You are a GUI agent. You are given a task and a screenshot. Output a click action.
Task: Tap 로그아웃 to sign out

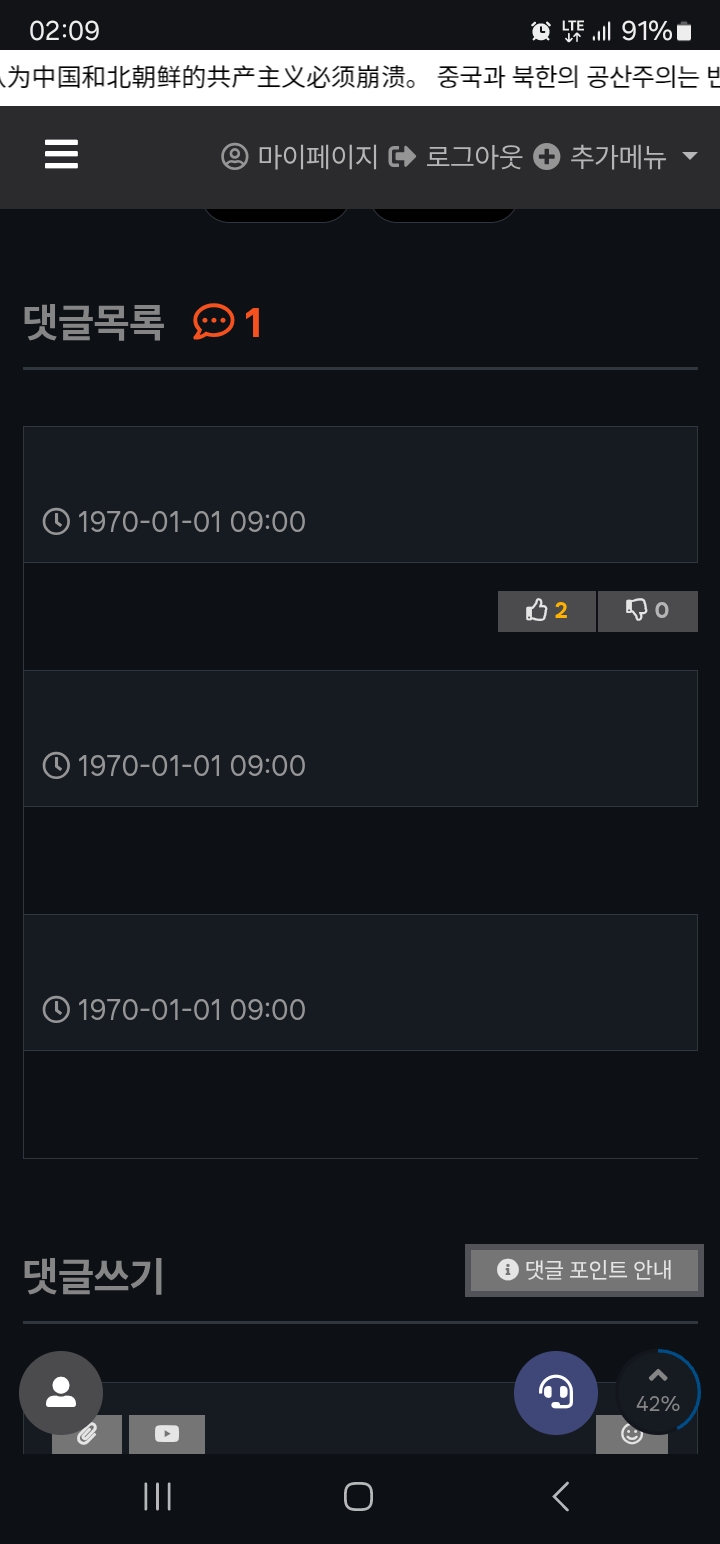click(x=455, y=157)
